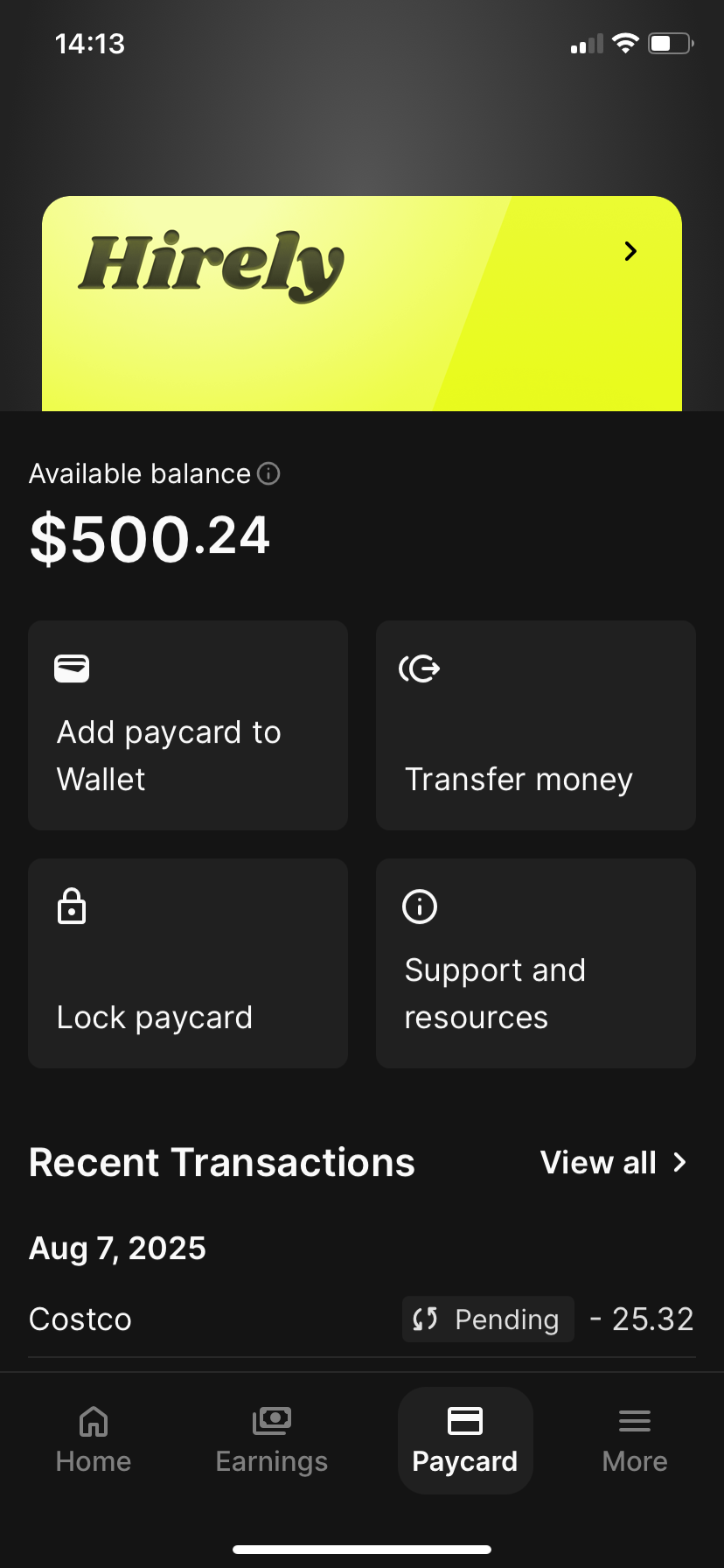The width and height of the screenshot is (724, 1568).
Task: Tap the Wi-Fi icon in the status bar
Action: [x=626, y=42]
